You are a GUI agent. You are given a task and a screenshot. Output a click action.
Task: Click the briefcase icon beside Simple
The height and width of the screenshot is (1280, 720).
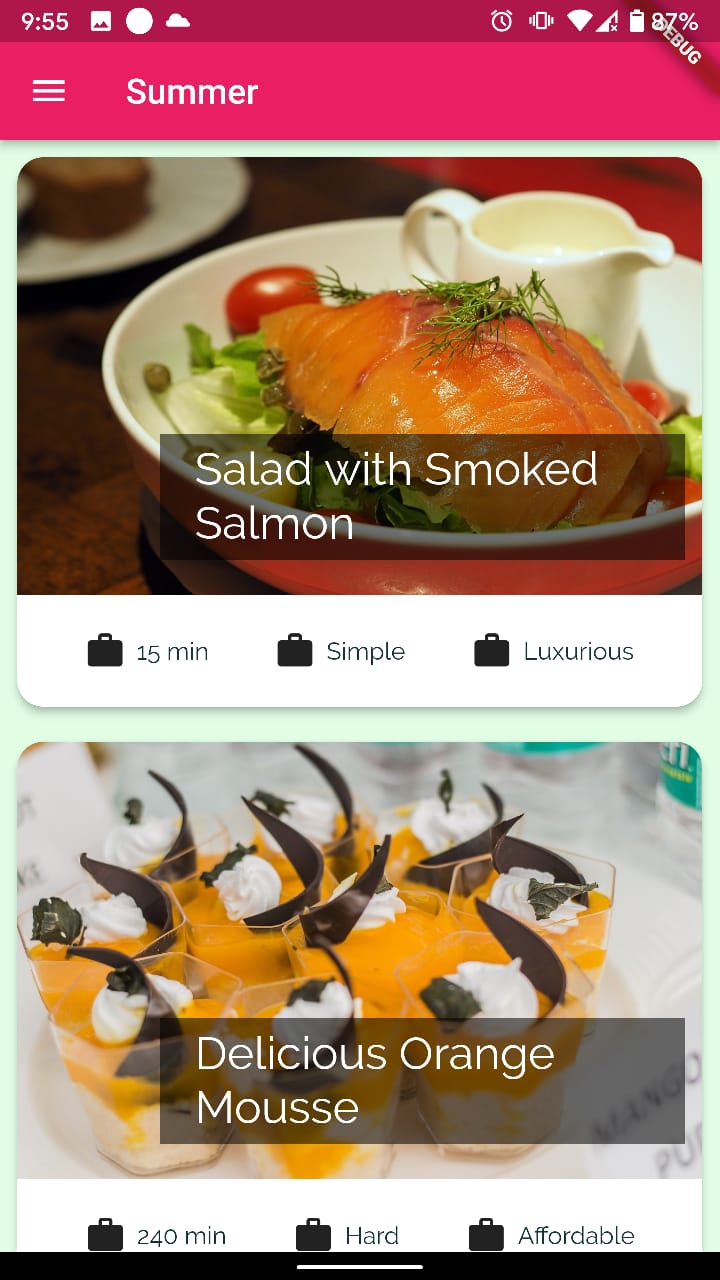[295, 650]
